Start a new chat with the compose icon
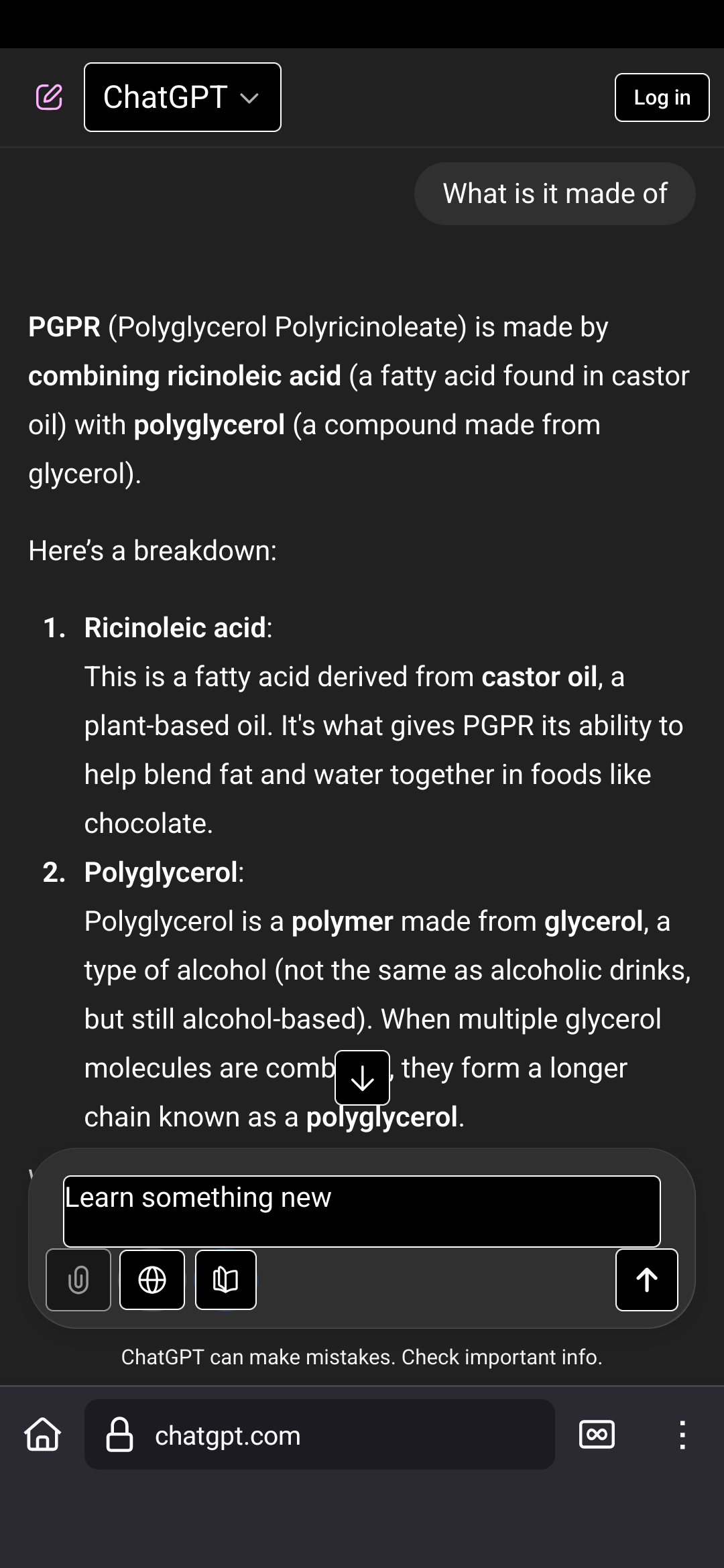The image size is (724, 1568). (49, 97)
